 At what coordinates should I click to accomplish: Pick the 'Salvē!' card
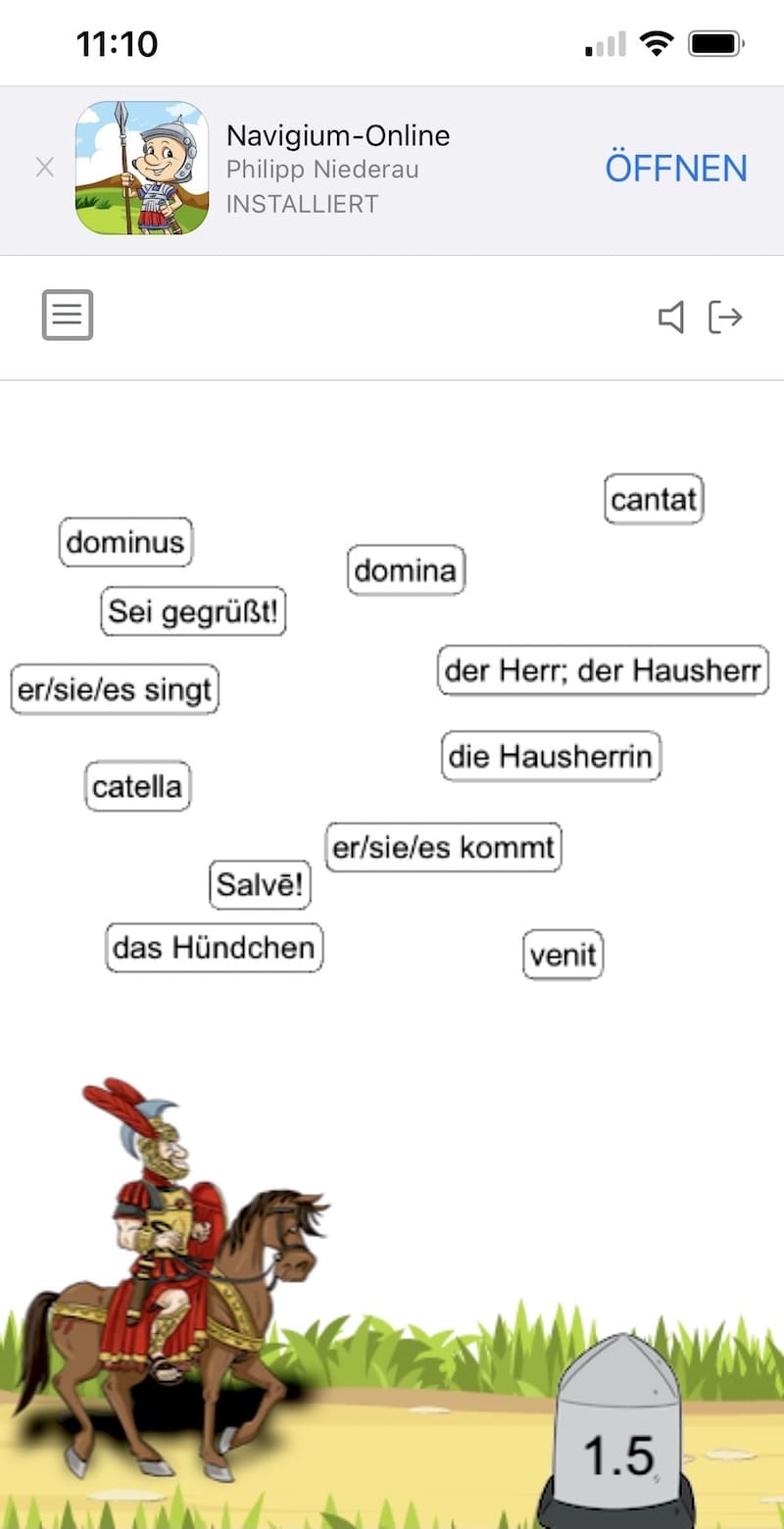click(x=260, y=885)
